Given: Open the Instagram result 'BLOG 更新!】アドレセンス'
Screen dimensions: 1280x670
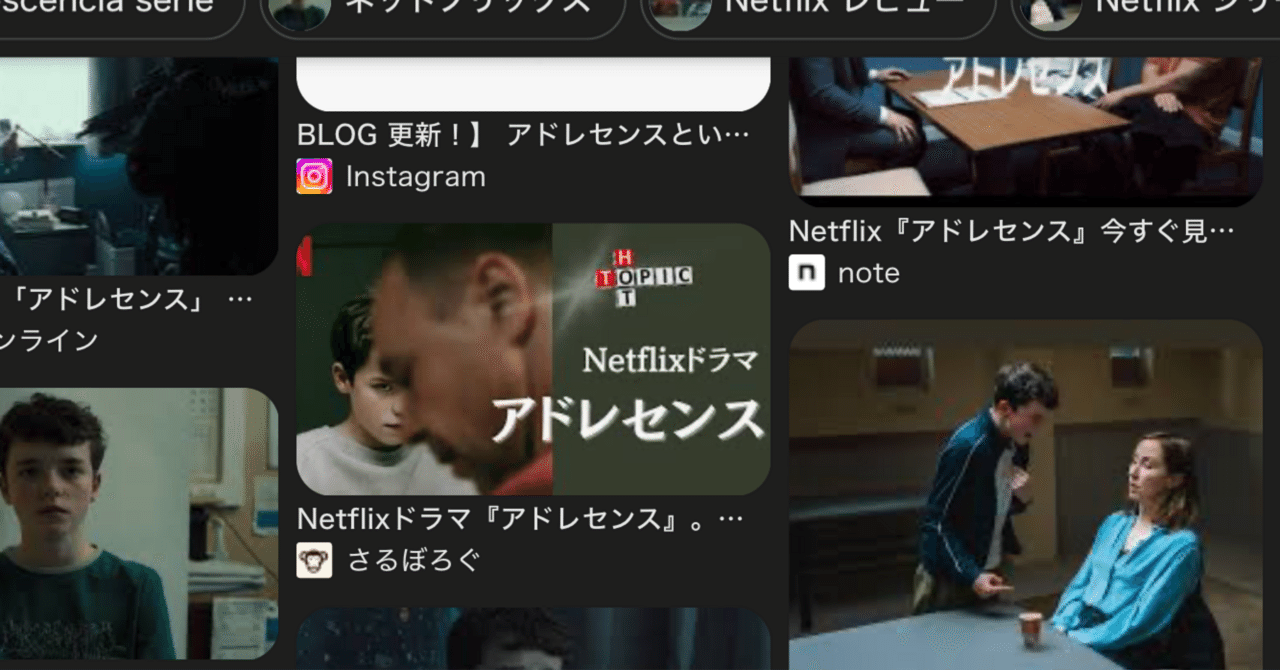Looking at the screenshot, I should click(x=523, y=134).
